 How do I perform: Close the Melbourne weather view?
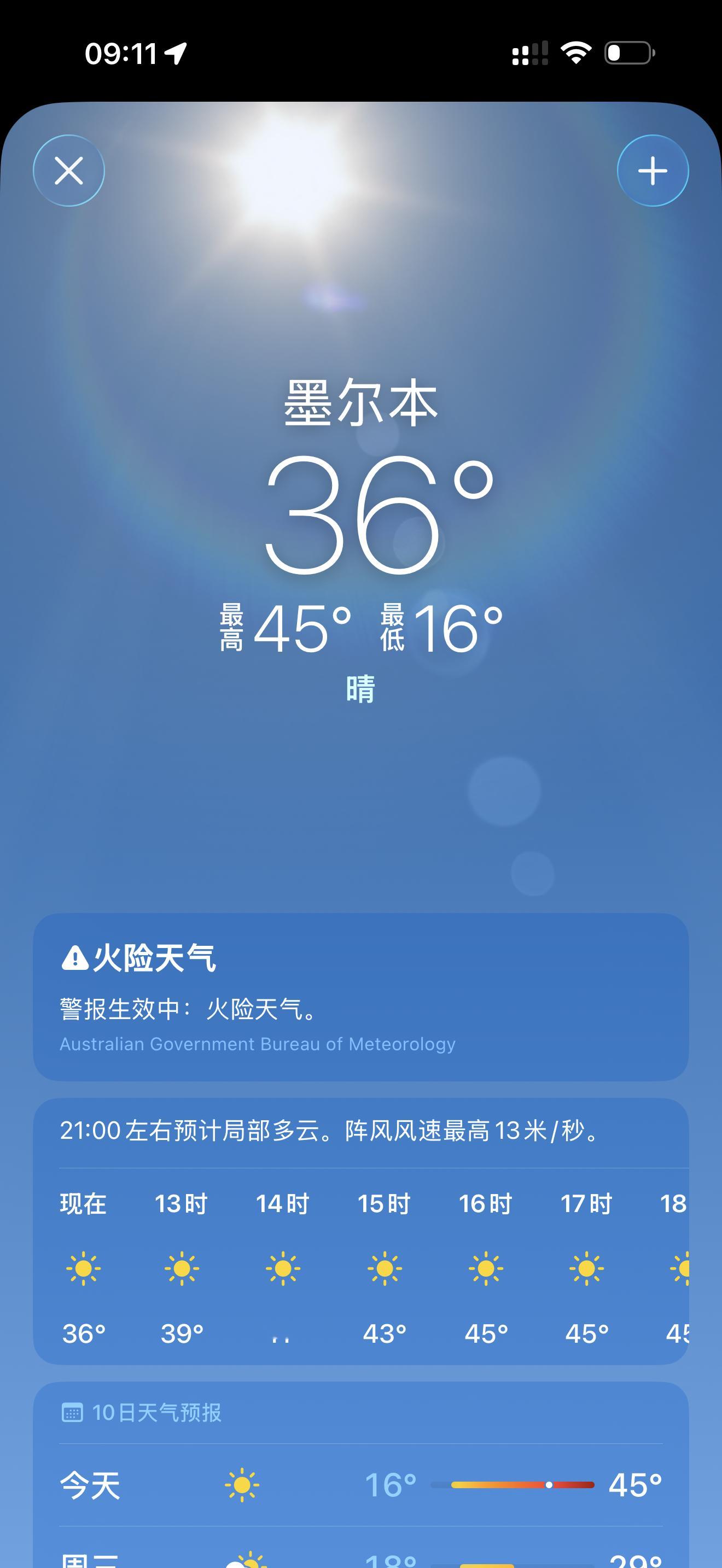(69, 171)
